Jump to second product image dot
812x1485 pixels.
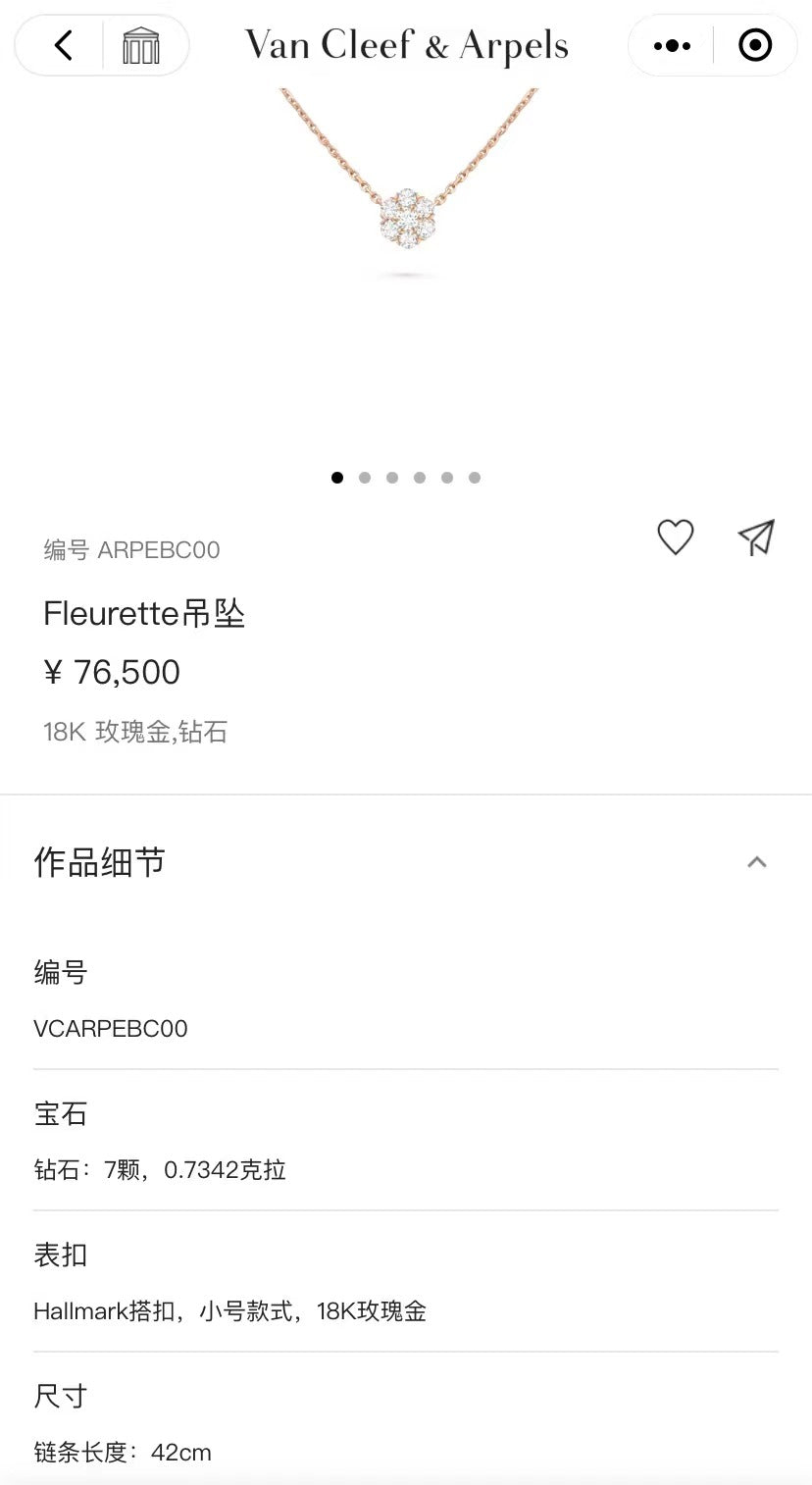(365, 478)
